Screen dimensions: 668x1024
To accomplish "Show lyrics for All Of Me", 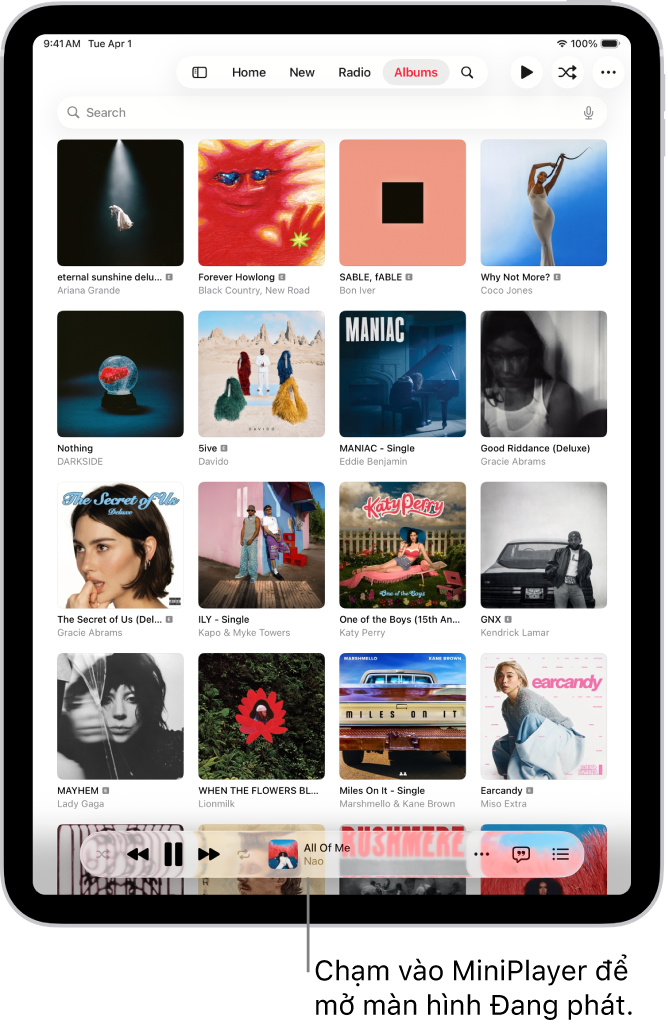I will (x=521, y=854).
